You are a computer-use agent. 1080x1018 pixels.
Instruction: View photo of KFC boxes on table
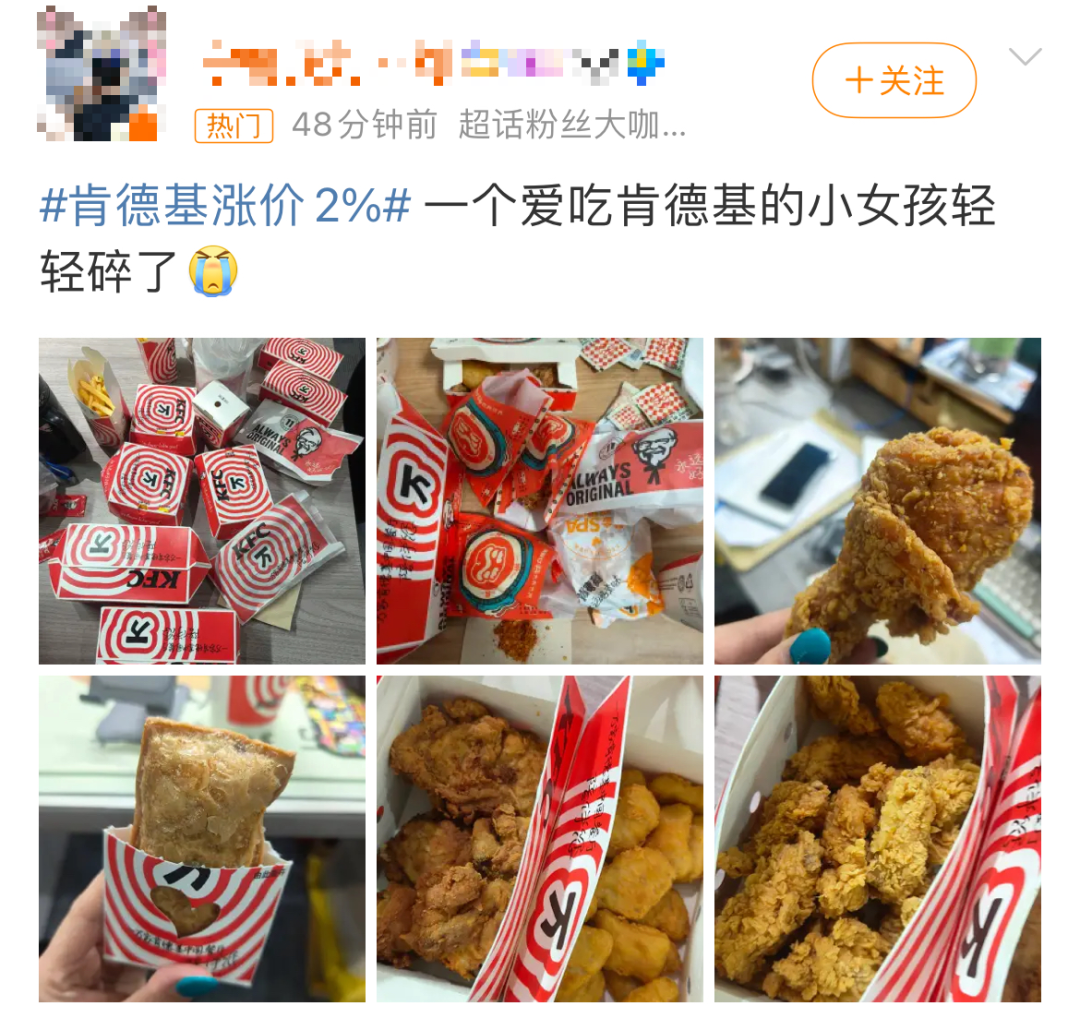202,501
